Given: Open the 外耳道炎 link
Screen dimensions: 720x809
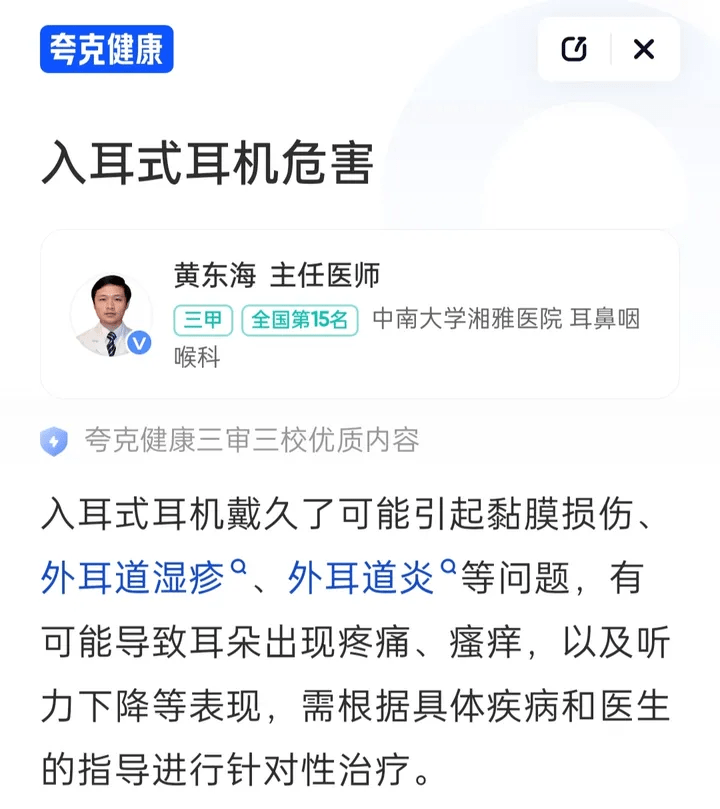Looking at the screenshot, I should 372,577.
